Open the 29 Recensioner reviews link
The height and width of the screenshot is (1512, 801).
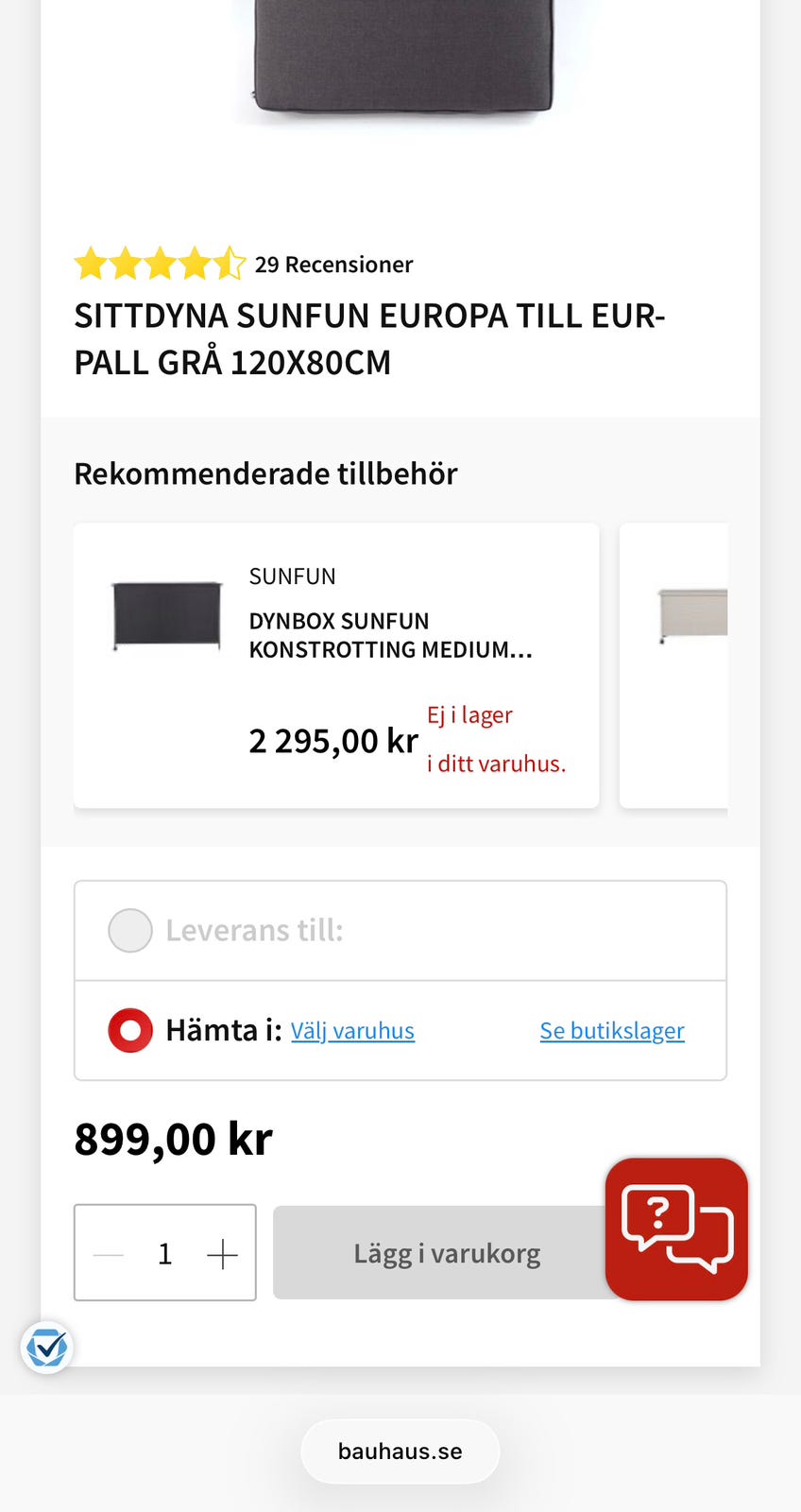coord(332,265)
